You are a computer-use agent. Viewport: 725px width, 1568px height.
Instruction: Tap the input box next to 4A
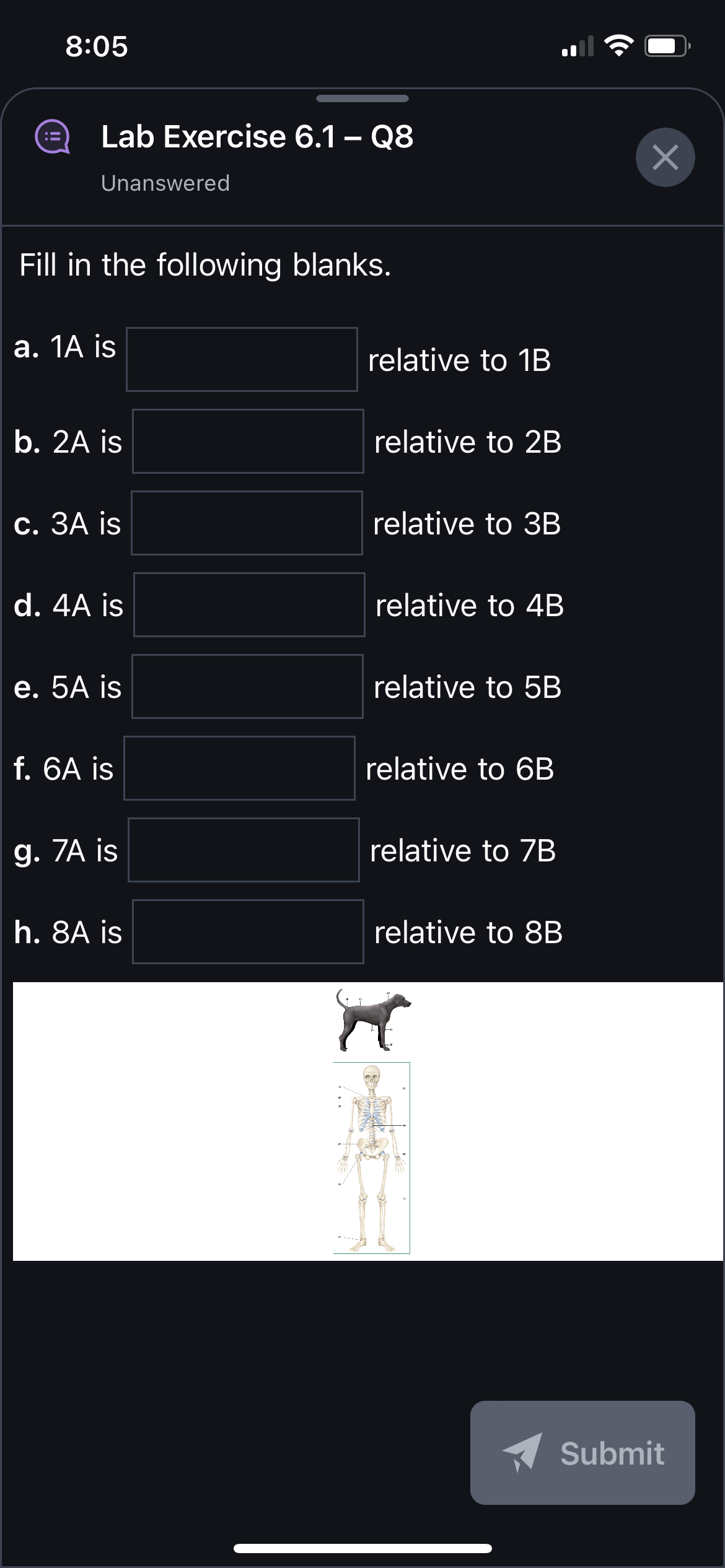point(249,604)
